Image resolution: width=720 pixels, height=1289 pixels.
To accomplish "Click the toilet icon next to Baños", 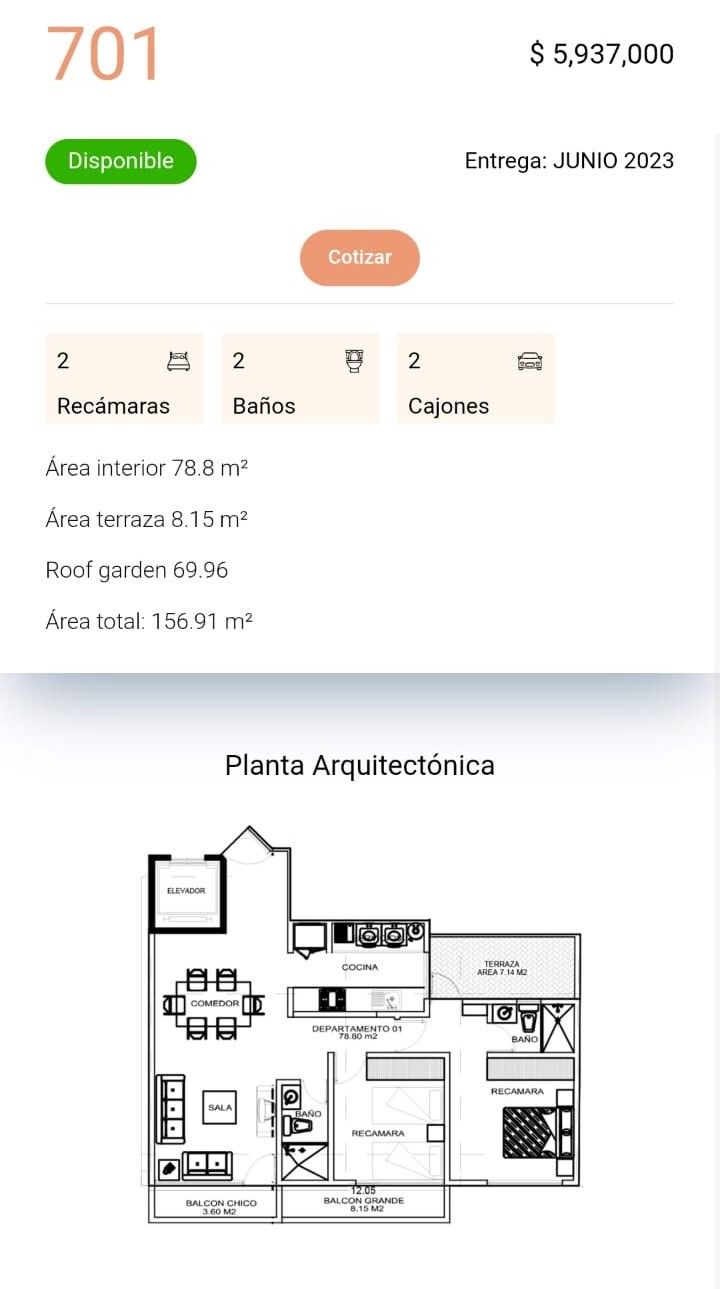I will click(353, 360).
